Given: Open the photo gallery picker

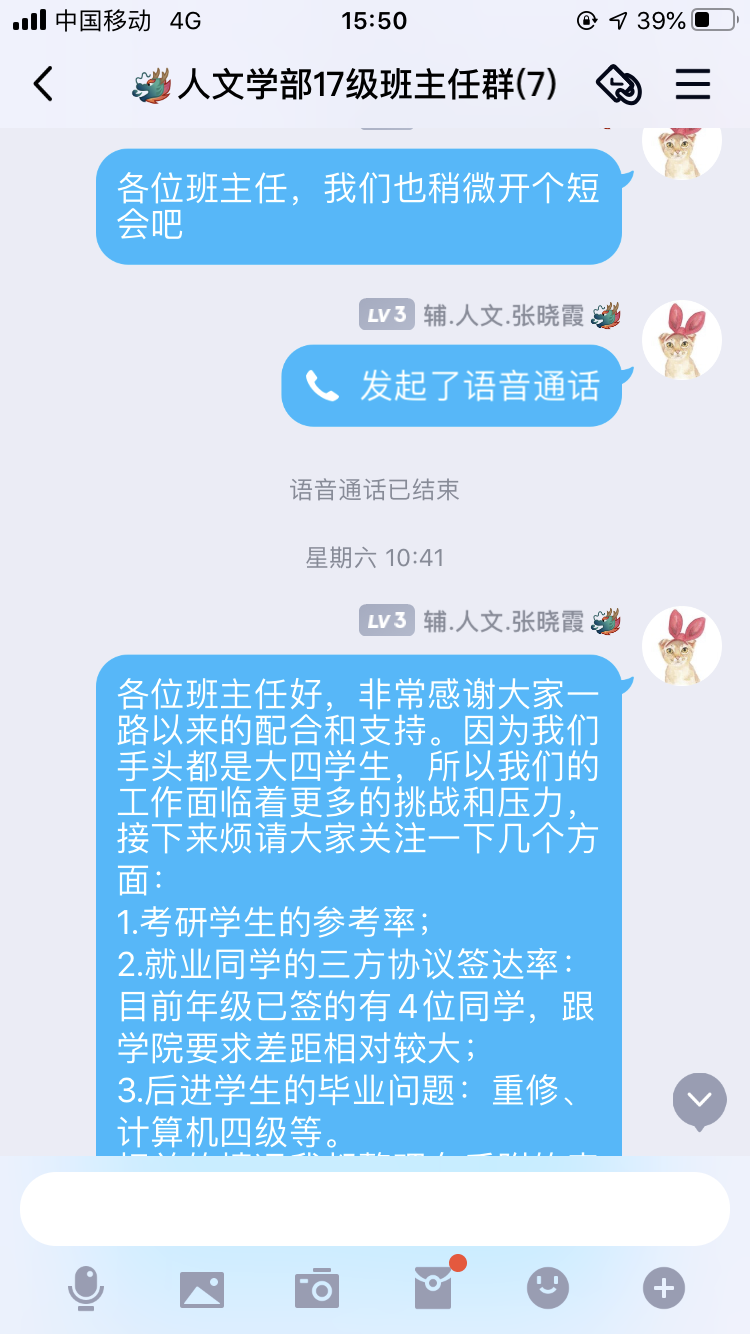Looking at the screenshot, I should point(202,1289).
